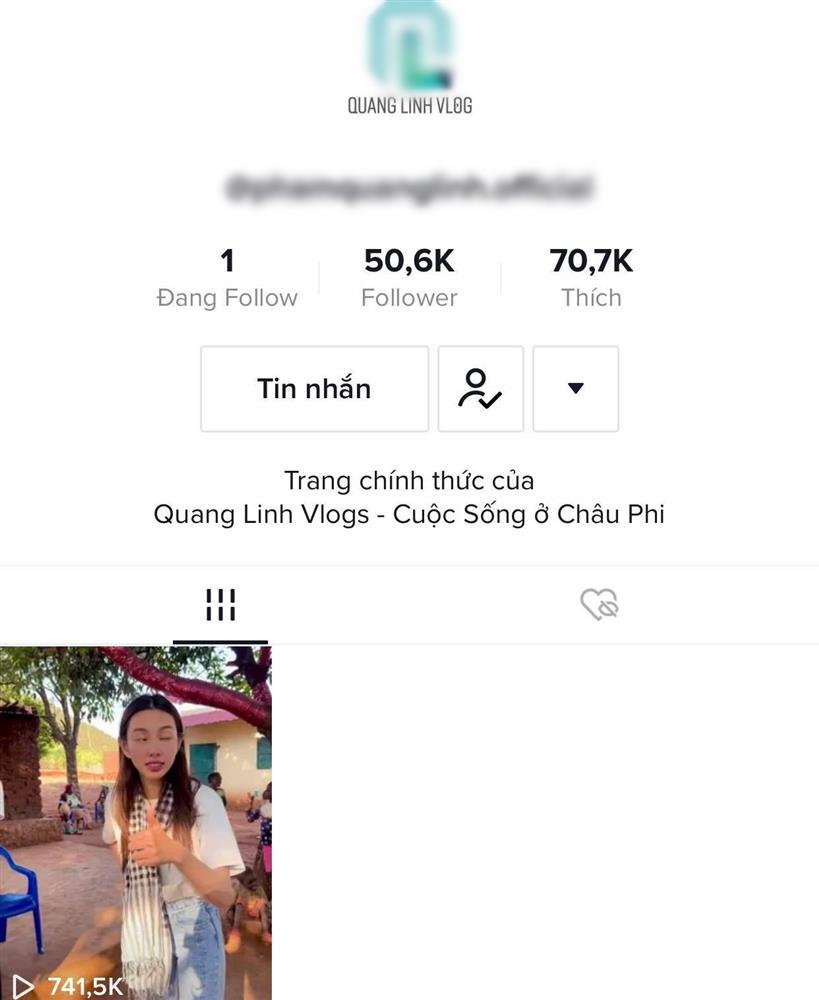Open the video thumbnail showing the woman with scarf
This screenshot has width=819, height=1000.
[x=136, y=820]
